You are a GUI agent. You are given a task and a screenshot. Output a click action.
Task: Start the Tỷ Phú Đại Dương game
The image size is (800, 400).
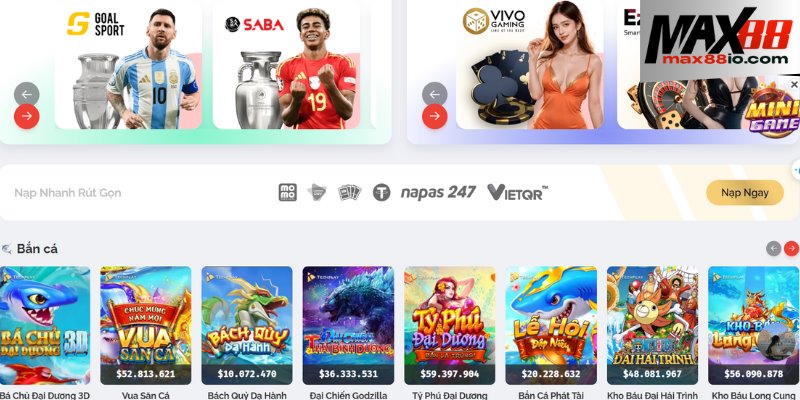pos(450,325)
